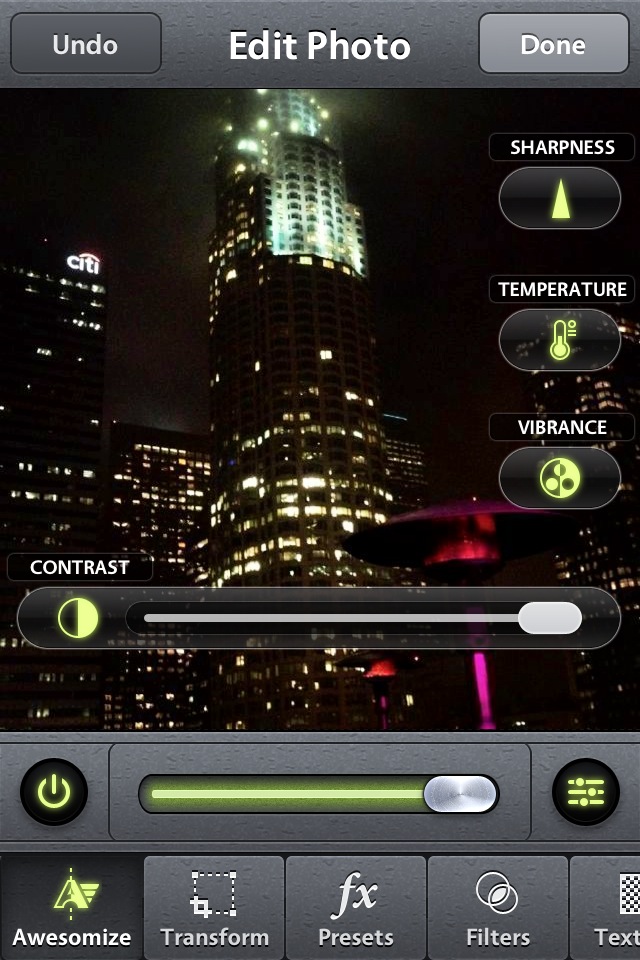Open the Temperature adjustment
Screen dimensions: 640x960
click(560, 340)
